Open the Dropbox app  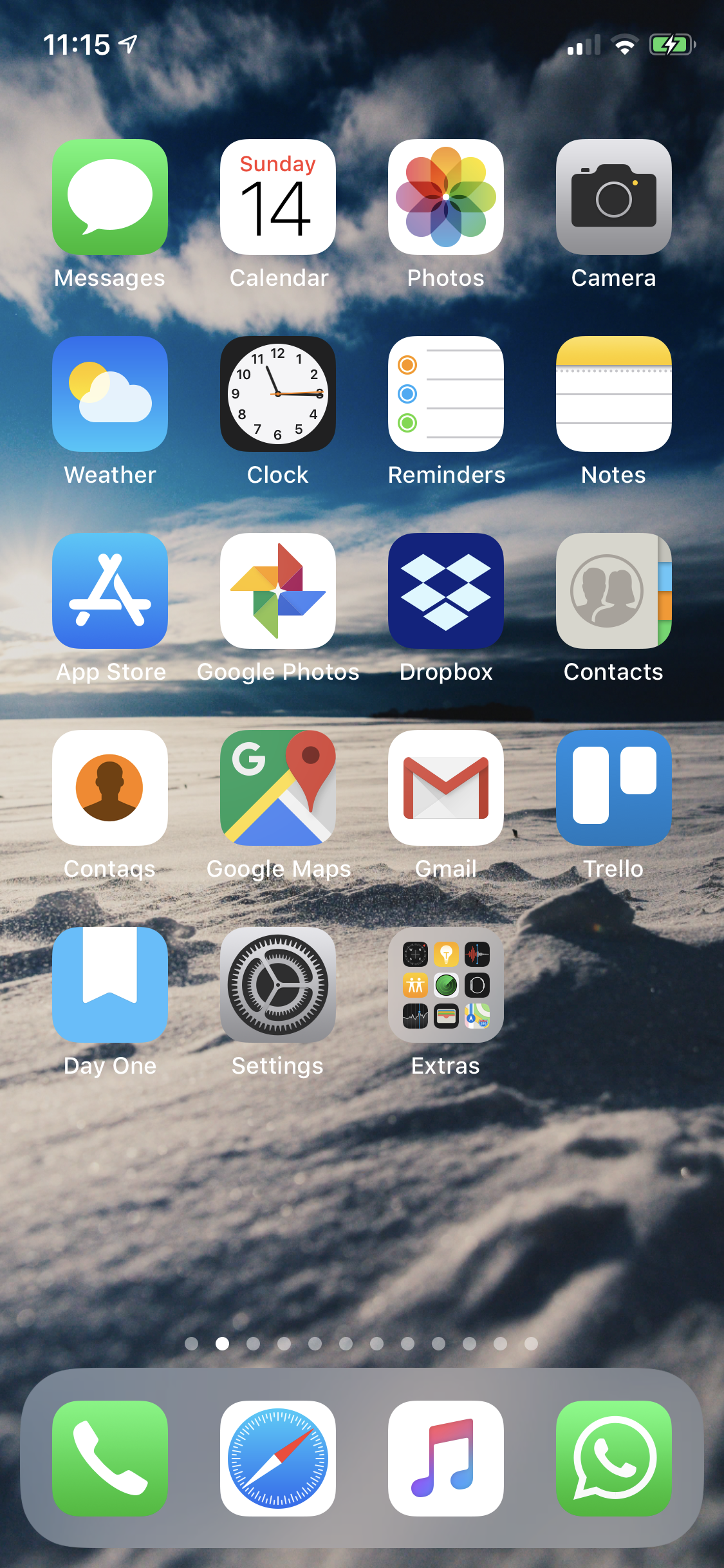446,591
